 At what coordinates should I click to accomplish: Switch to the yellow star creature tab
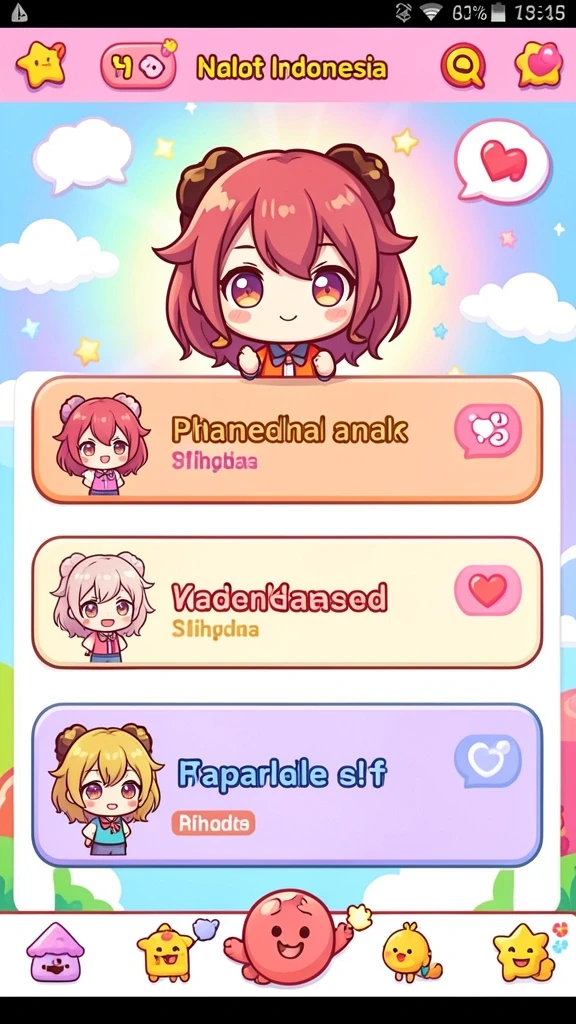click(x=167, y=952)
